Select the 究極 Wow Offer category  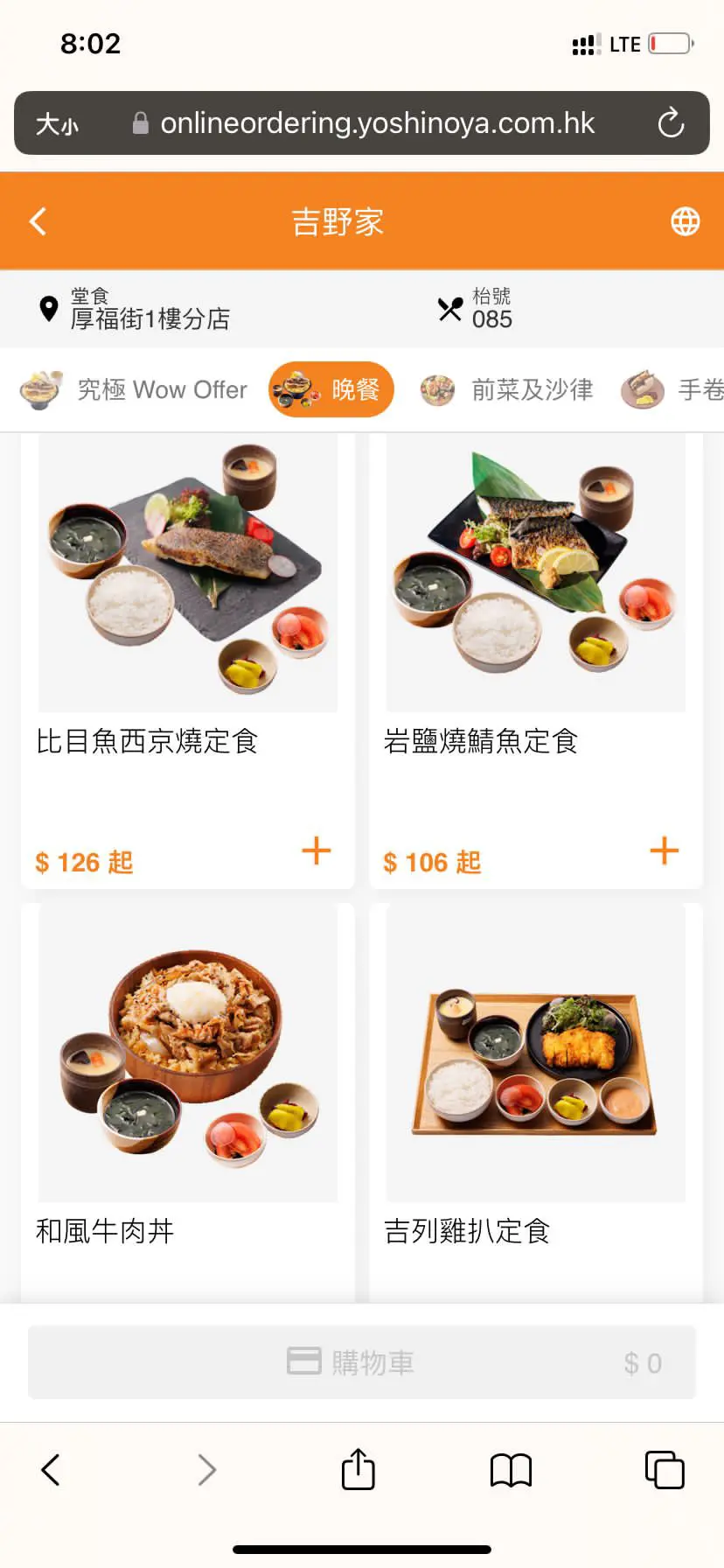coord(135,389)
